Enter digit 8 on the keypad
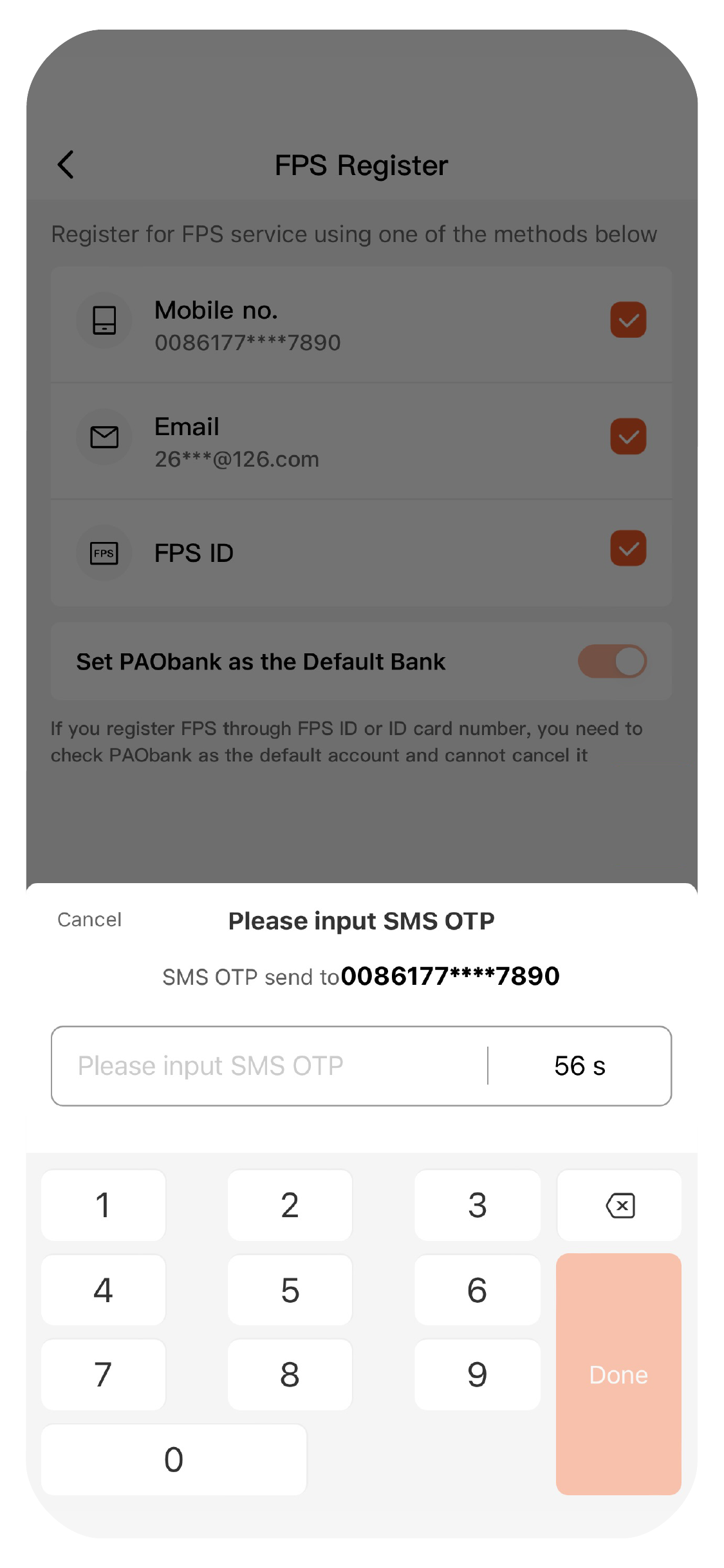 290,1375
